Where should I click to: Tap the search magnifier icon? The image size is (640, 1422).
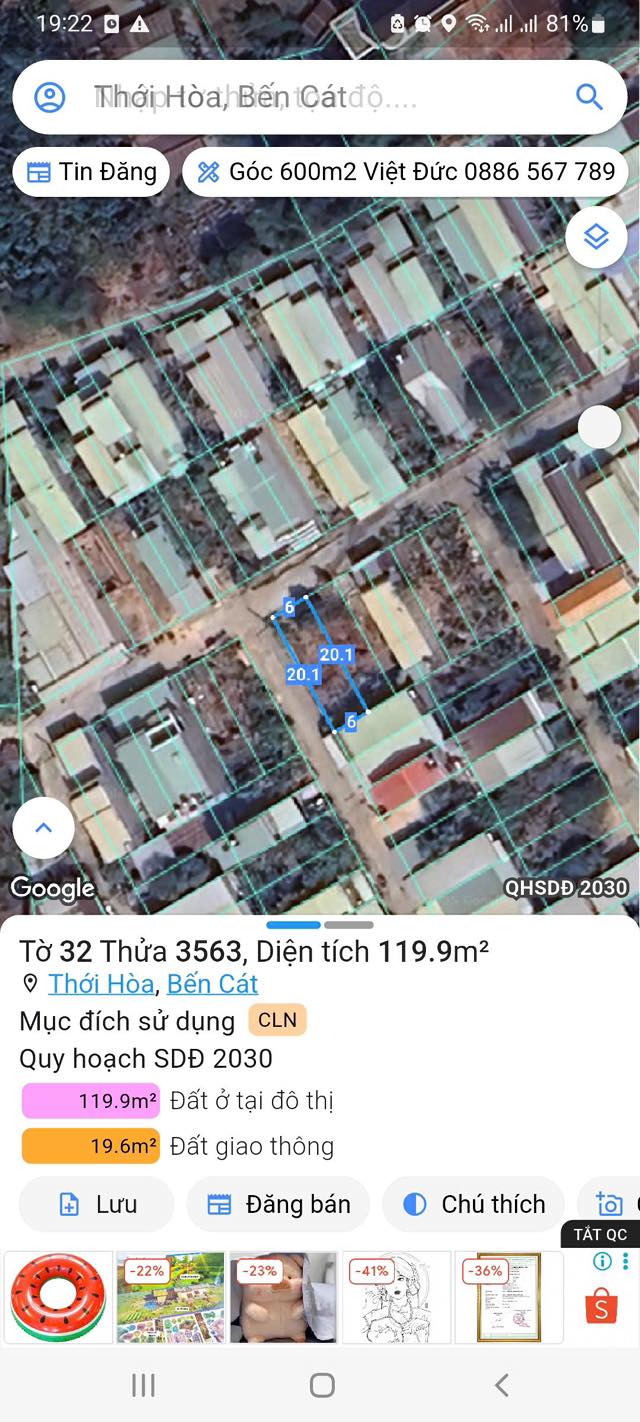pyautogui.click(x=589, y=97)
